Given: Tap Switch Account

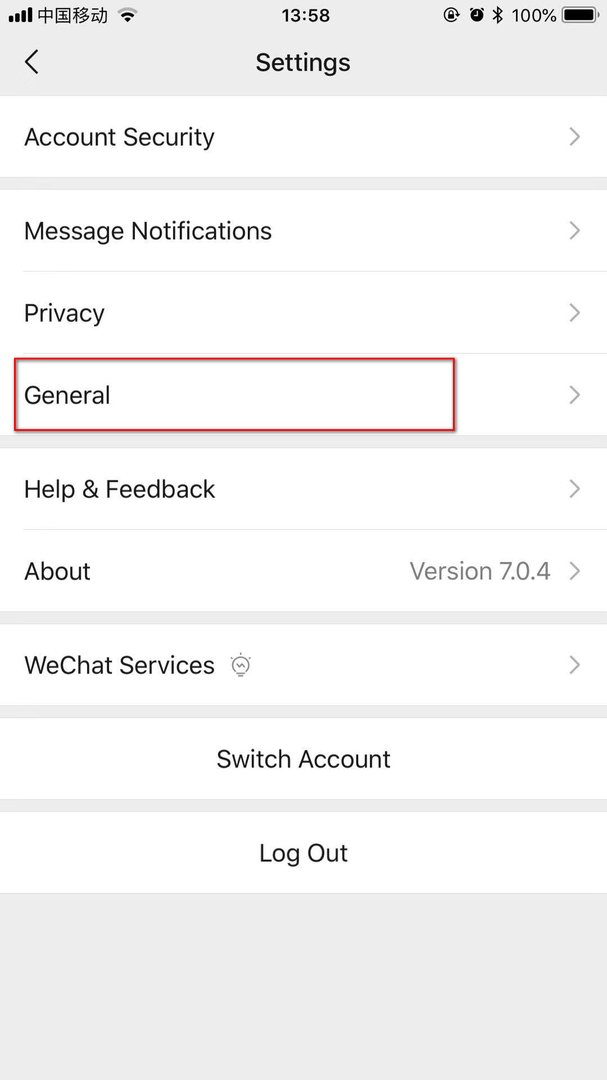Looking at the screenshot, I should (303, 759).
